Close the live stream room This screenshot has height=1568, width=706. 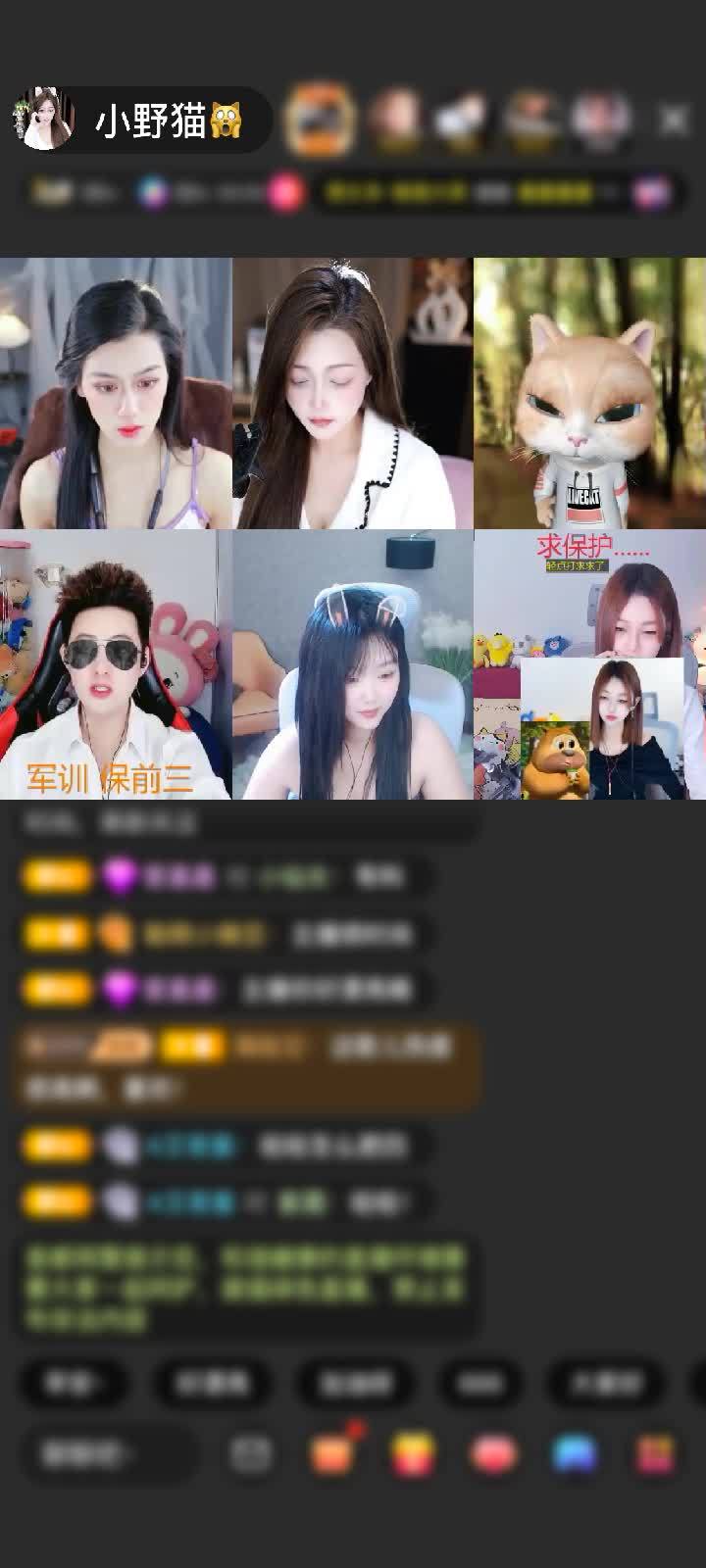pos(674,120)
